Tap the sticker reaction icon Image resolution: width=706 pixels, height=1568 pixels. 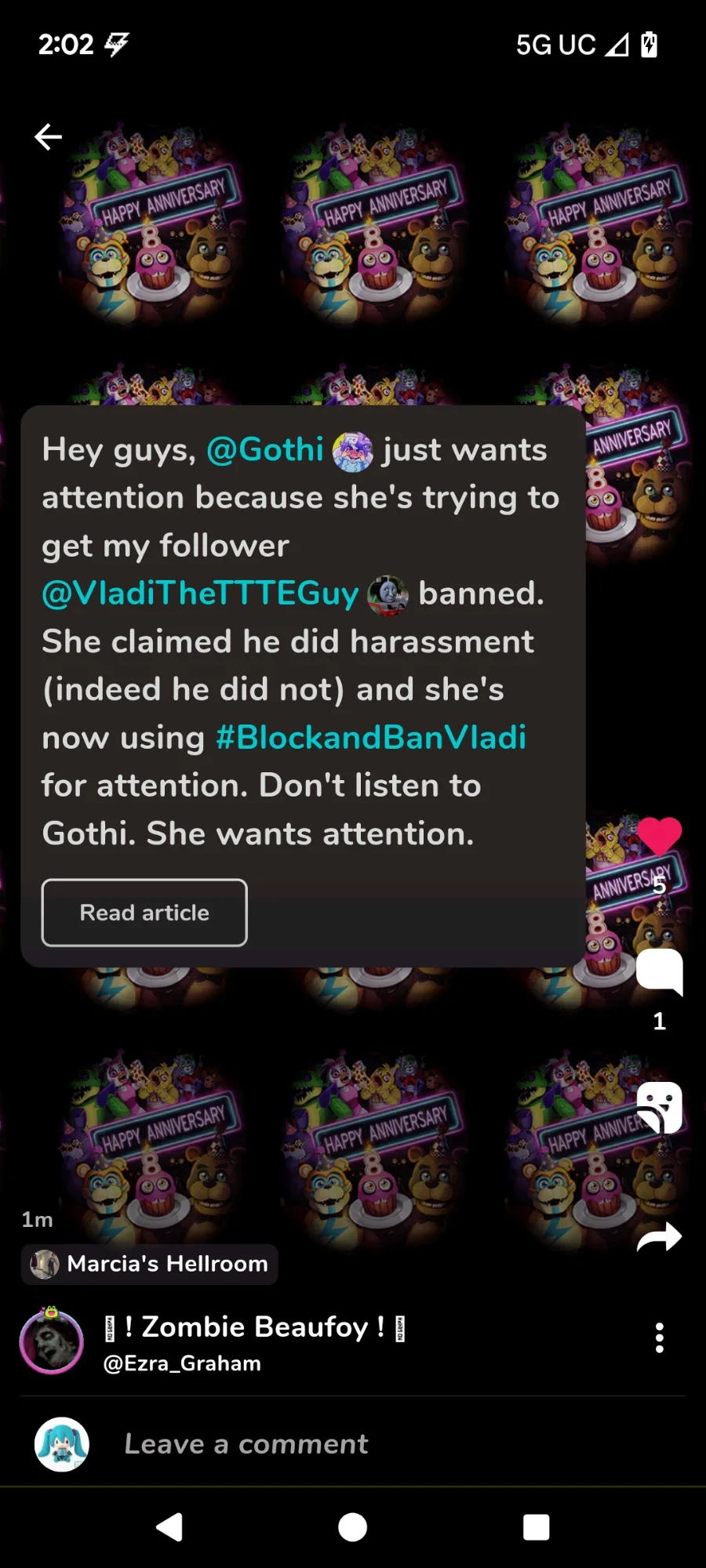[x=660, y=1108]
